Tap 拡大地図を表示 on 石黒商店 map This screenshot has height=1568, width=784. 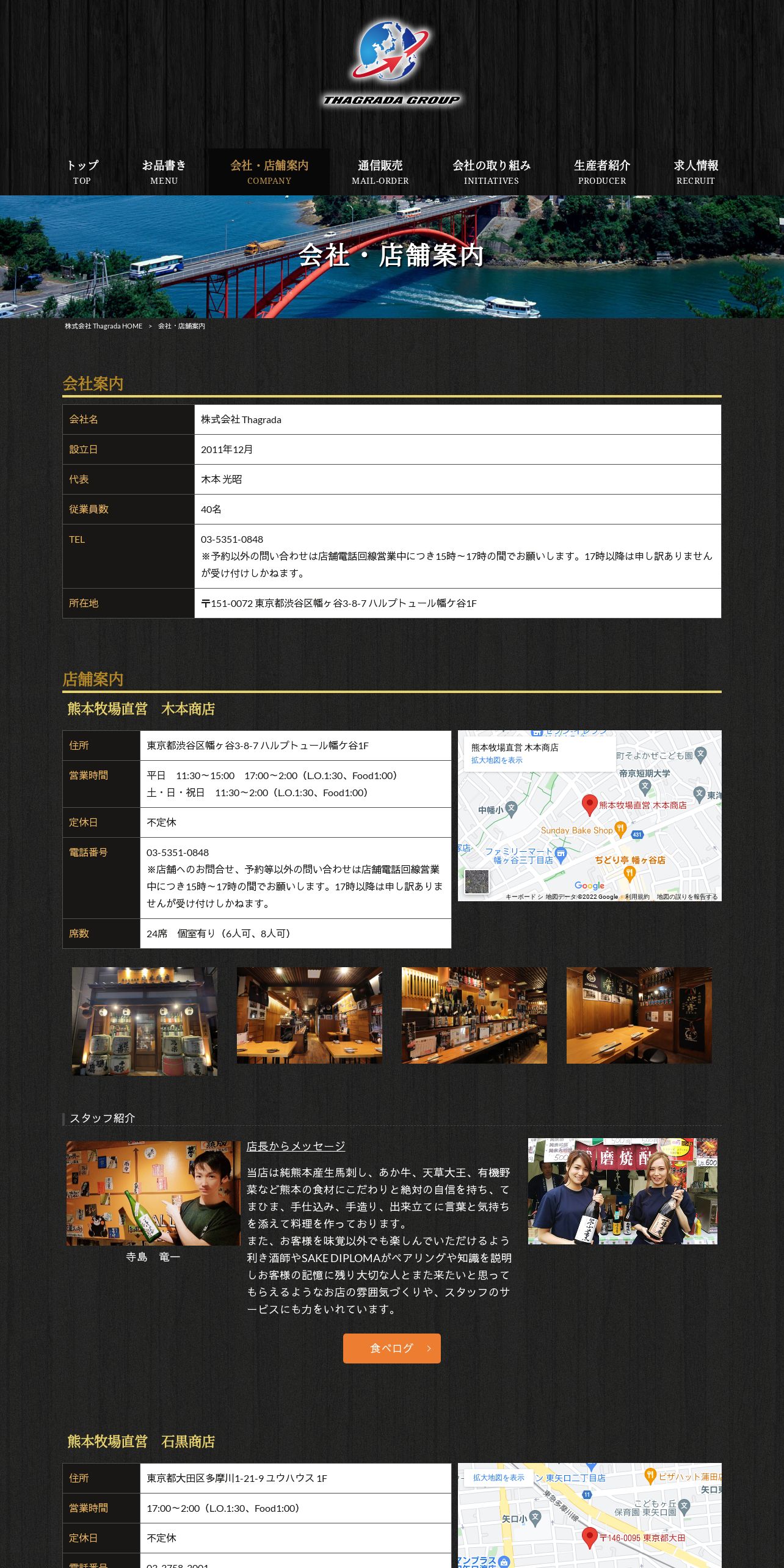coord(499,1478)
